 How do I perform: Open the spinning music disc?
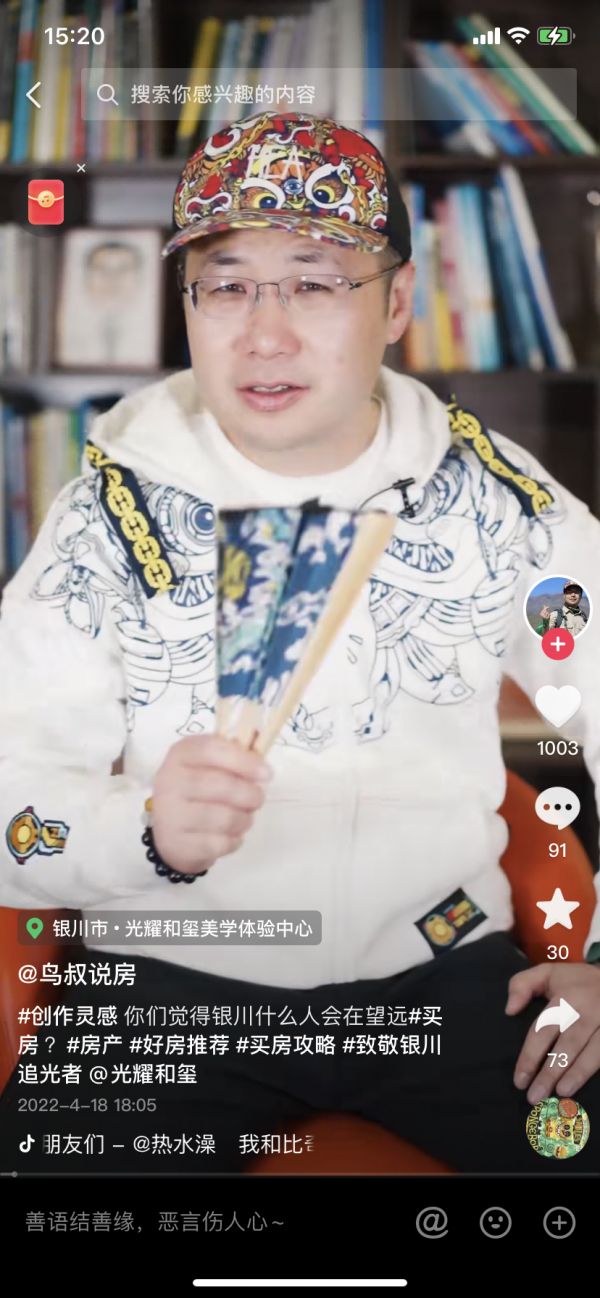(557, 1127)
